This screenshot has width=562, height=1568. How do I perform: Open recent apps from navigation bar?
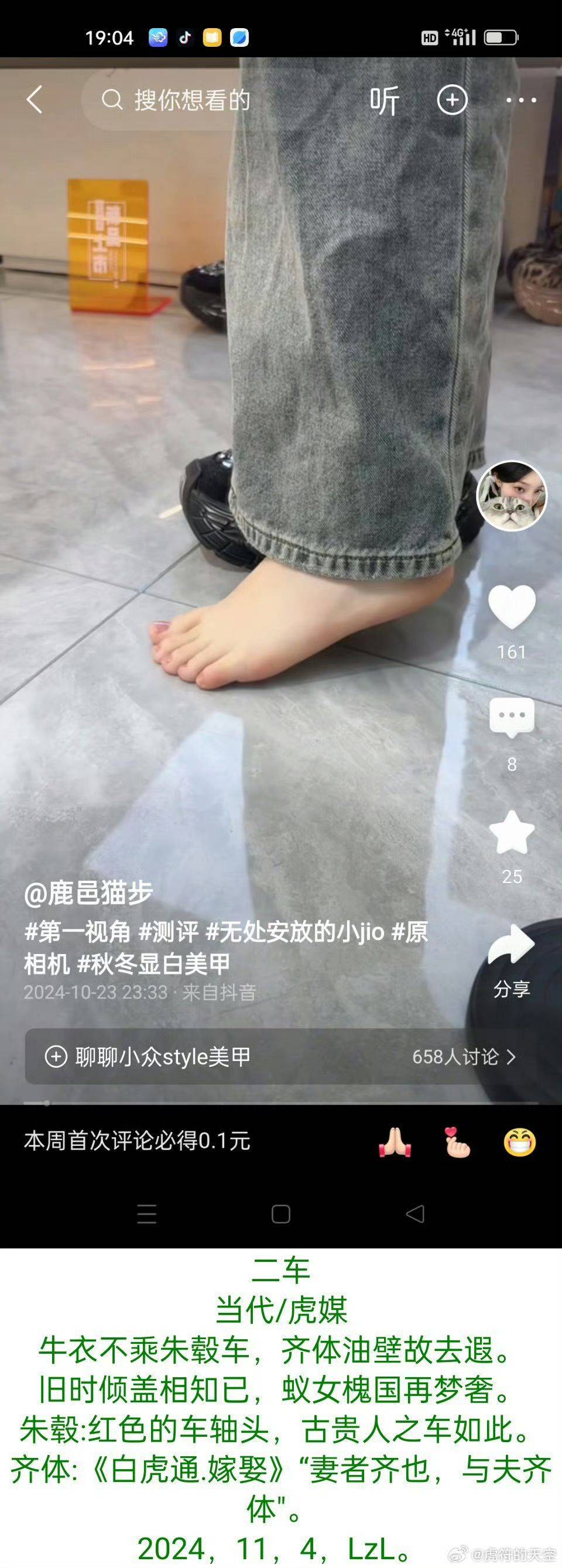(147, 1214)
